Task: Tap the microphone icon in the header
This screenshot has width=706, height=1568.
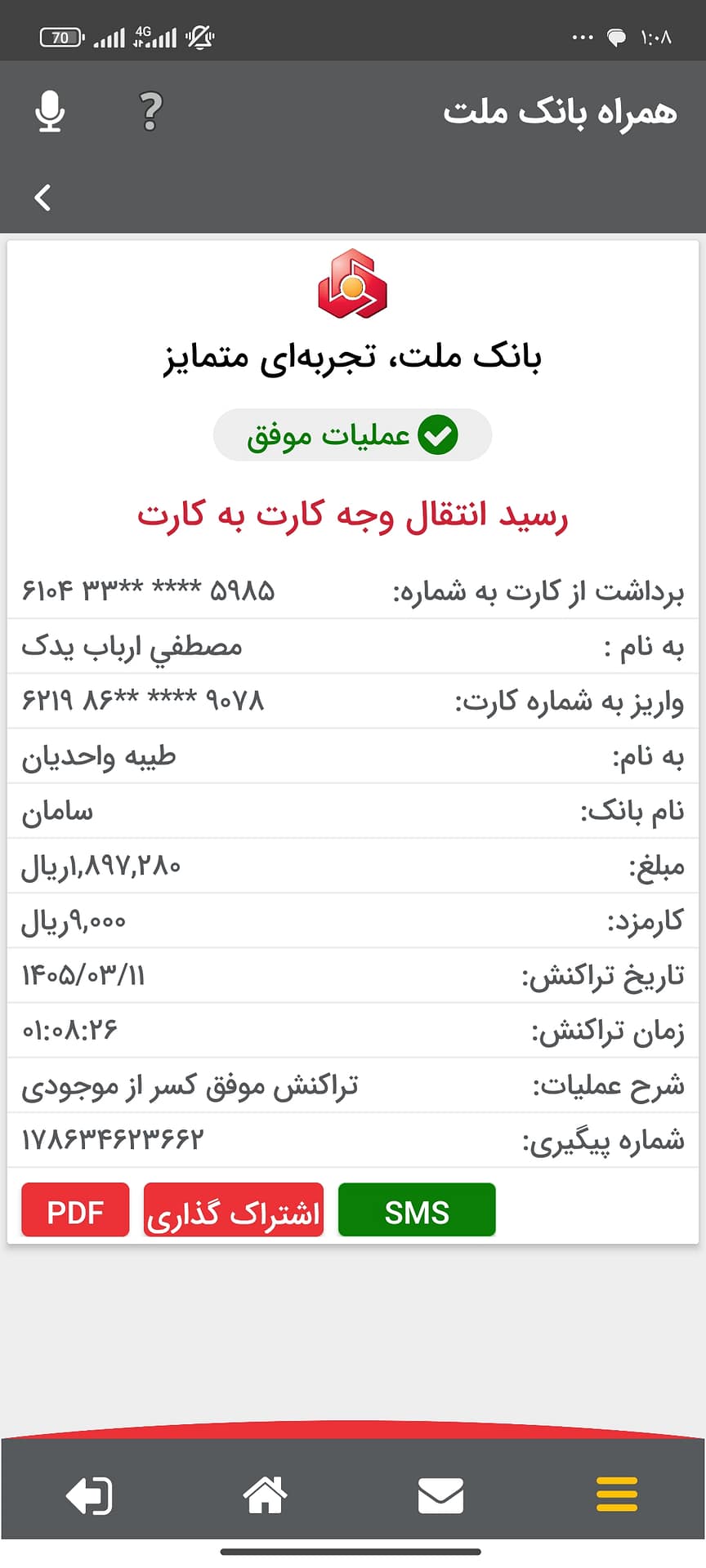Action: (50, 111)
